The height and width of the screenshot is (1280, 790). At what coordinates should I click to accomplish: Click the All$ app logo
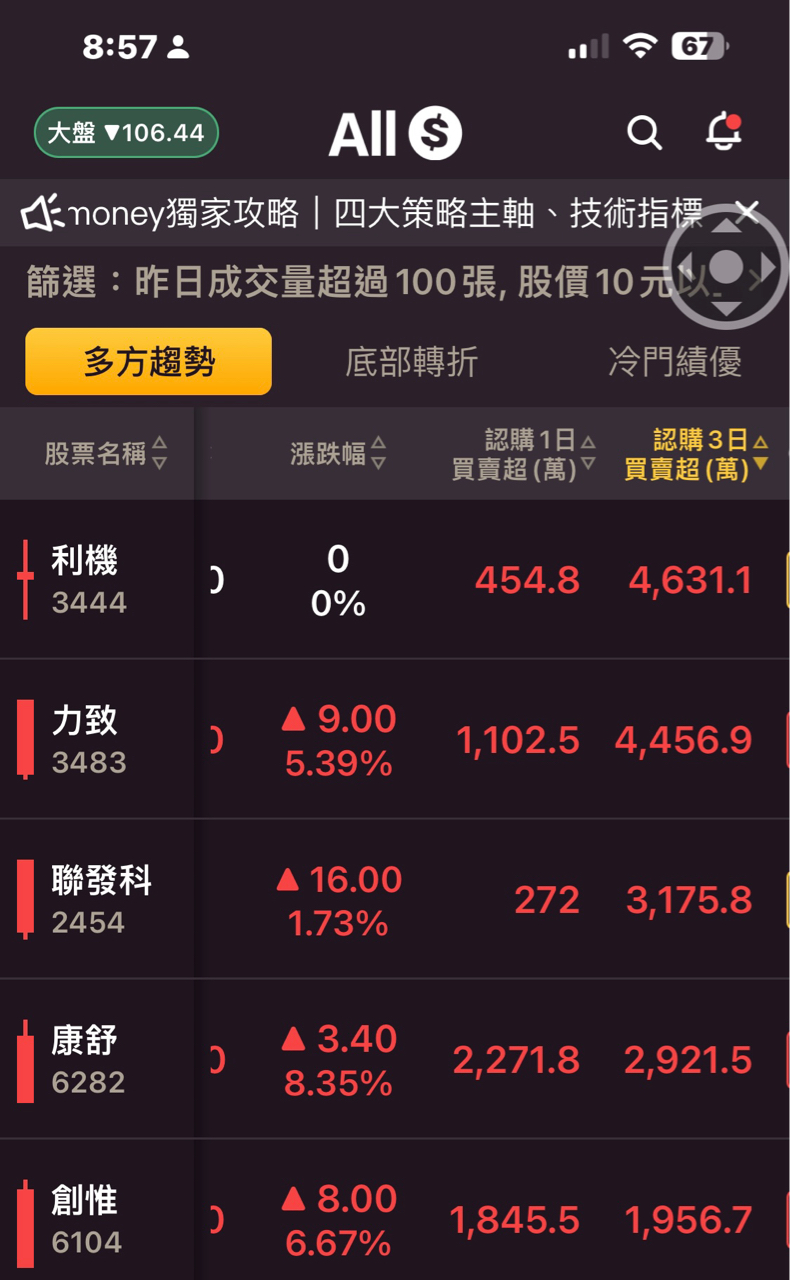(394, 132)
